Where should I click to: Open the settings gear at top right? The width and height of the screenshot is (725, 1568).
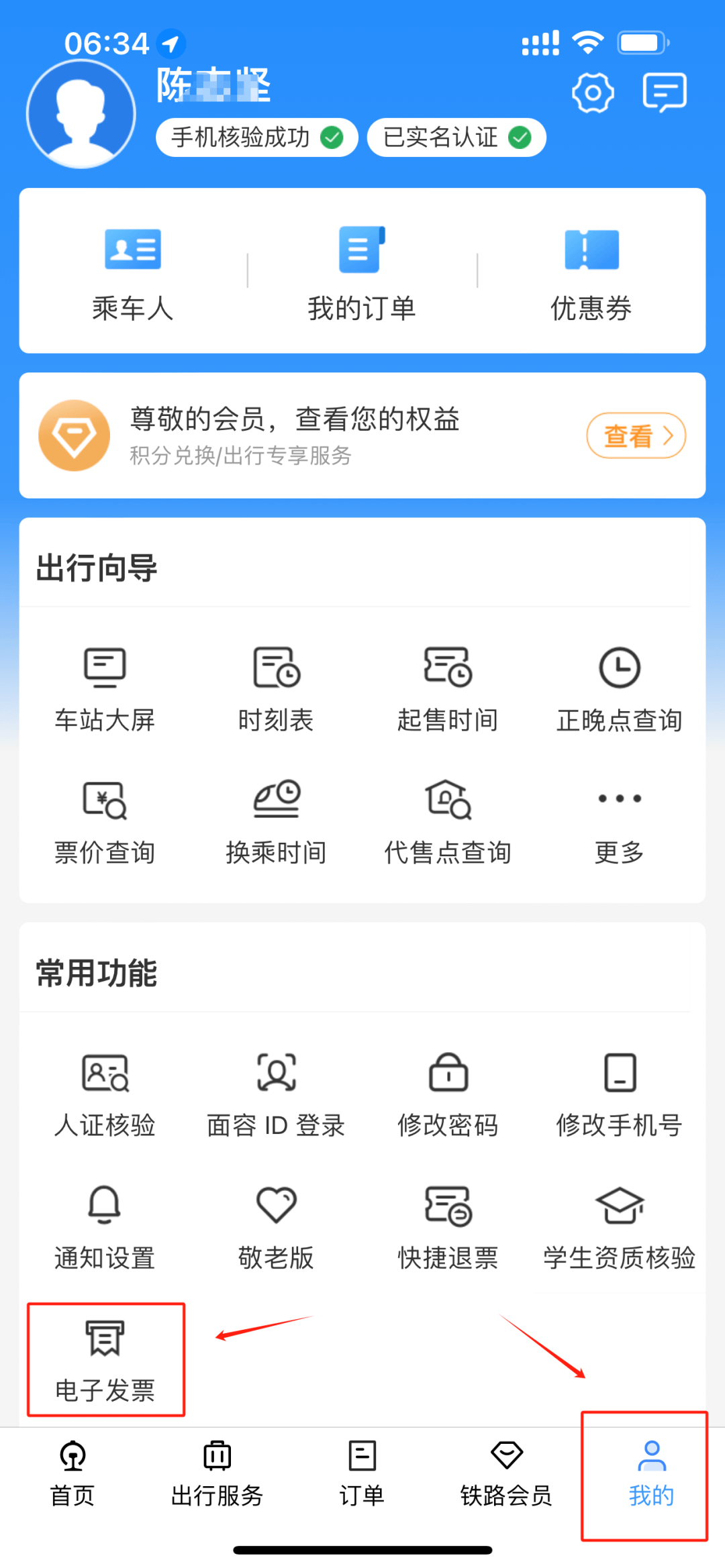point(593,93)
